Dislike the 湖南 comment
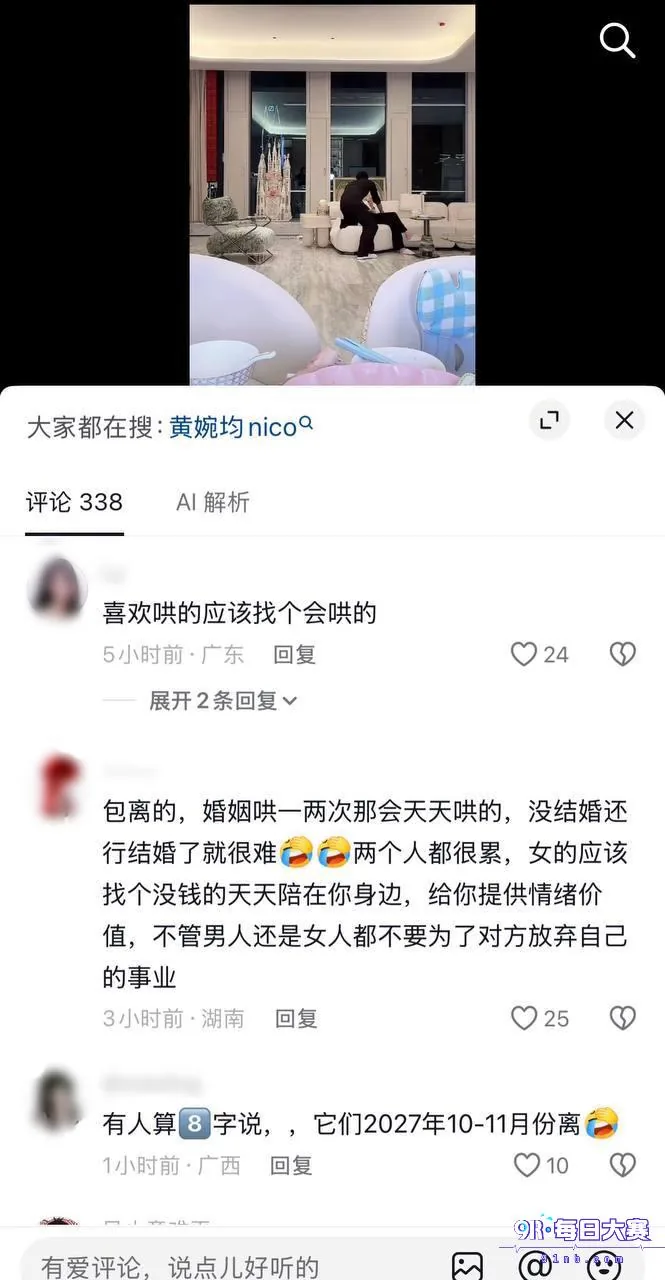This screenshot has height=1280, width=665. tap(623, 1018)
